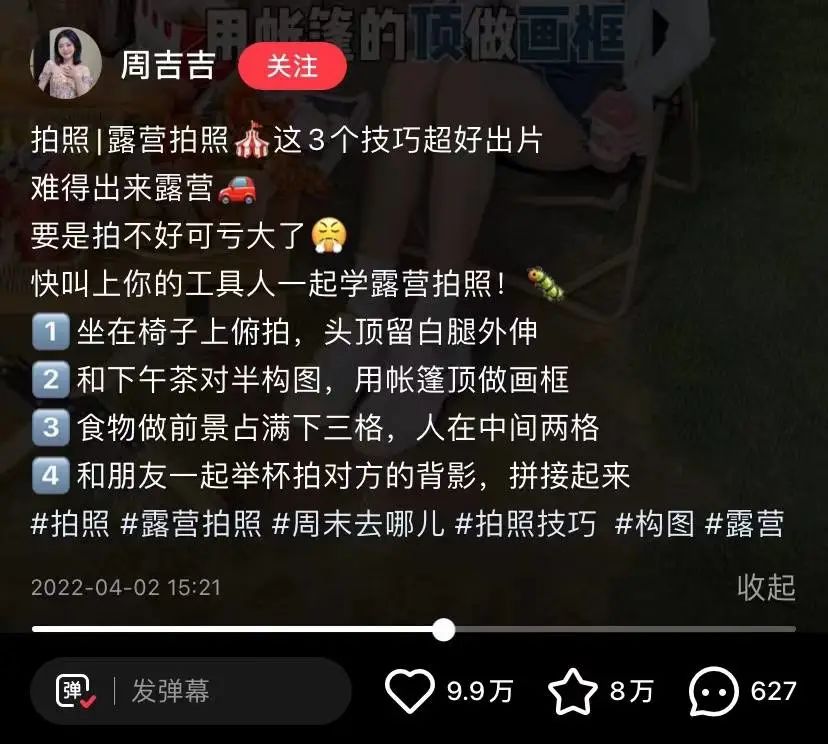Open the 627 comments
The width and height of the screenshot is (828, 744).
tap(714, 691)
